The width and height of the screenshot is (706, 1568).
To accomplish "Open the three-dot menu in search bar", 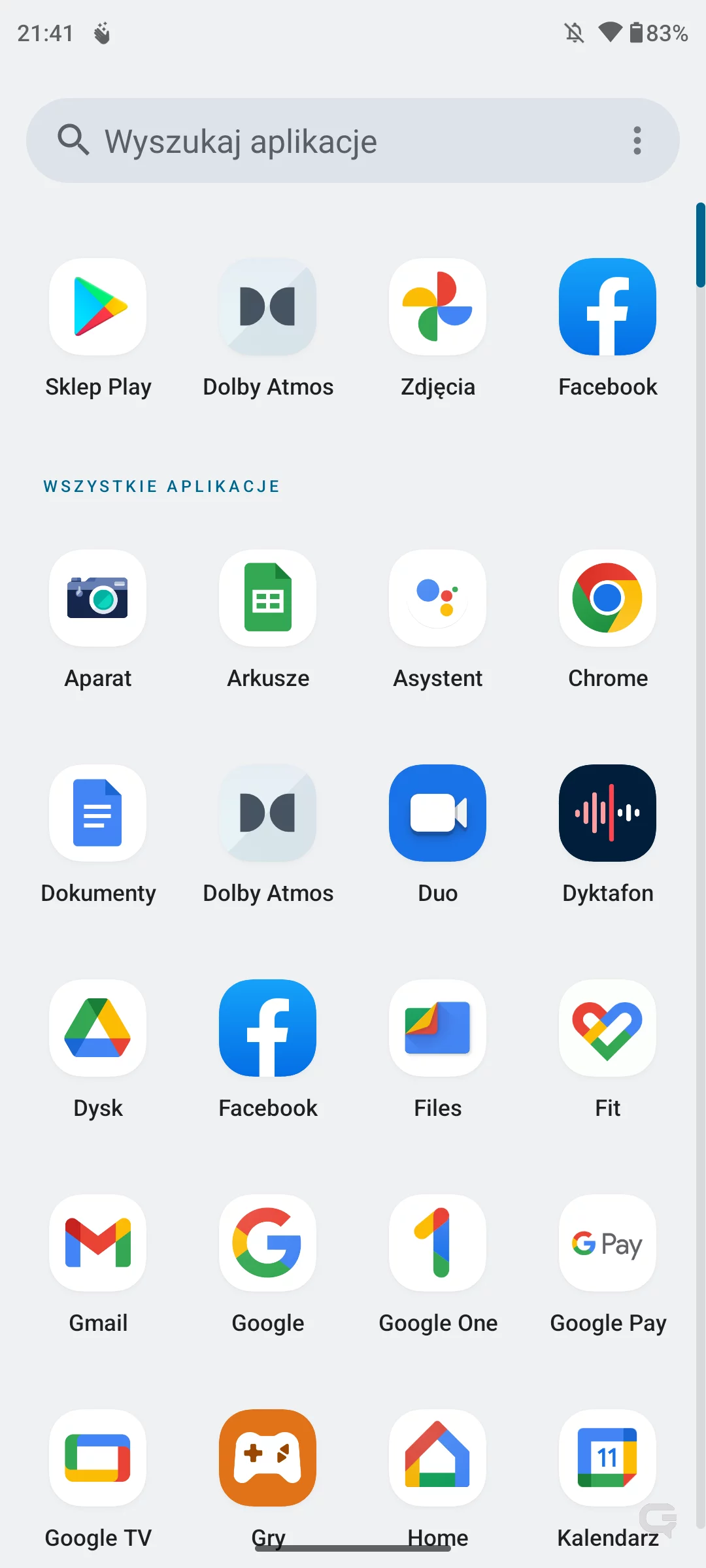I will [637, 140].
